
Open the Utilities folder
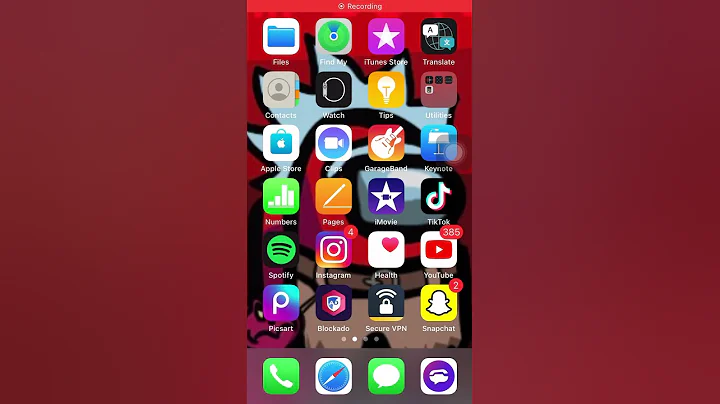pyautogui.click(x=439, y=90)
